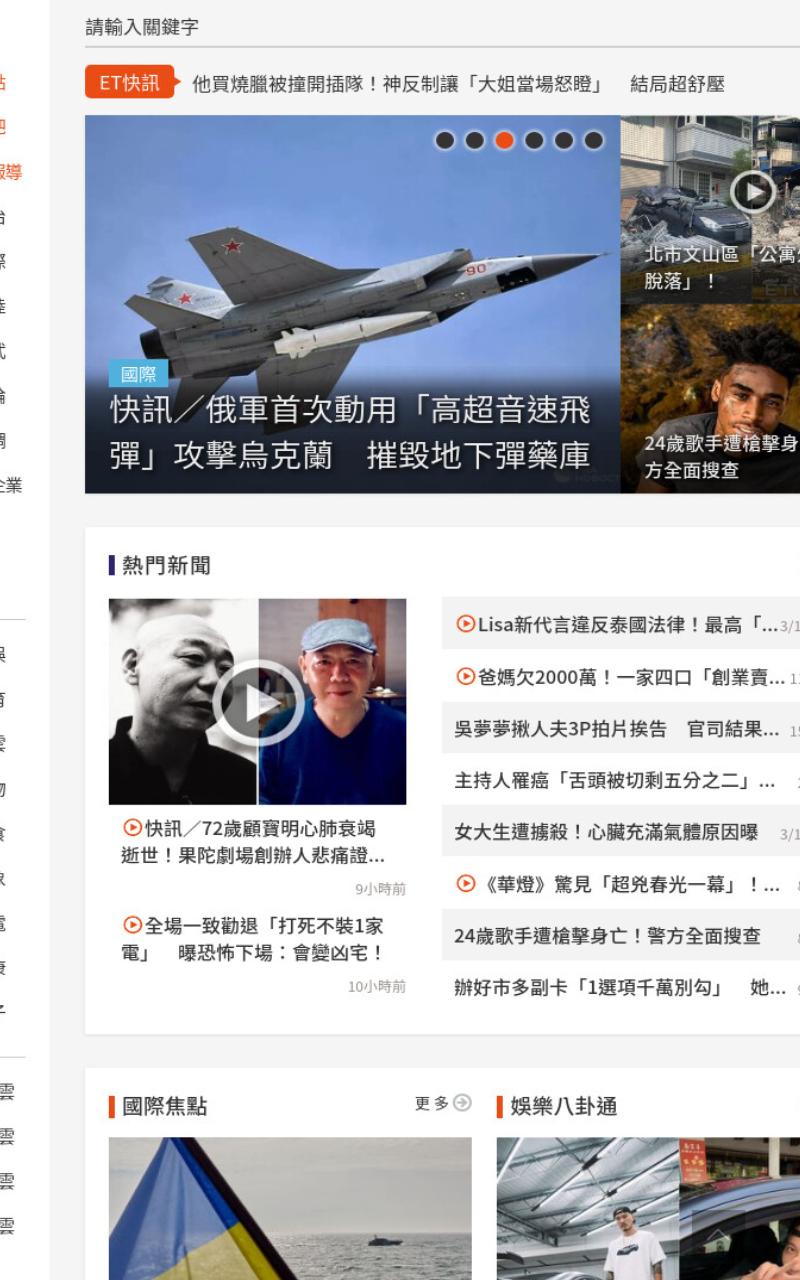Play the 顧寶明 hot news video
Viewport: 800px width, 1280px height.
click(x=257, y=701)
